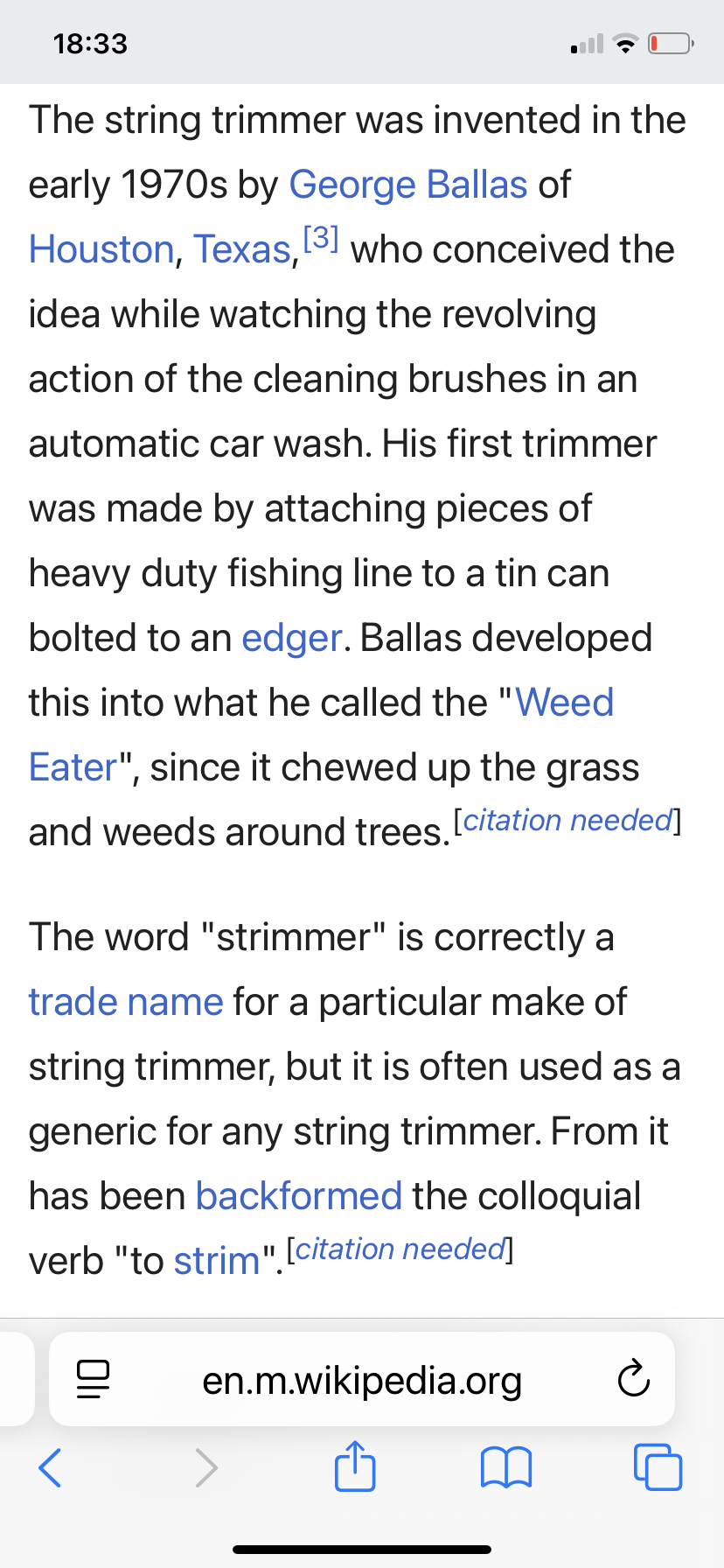Screen dimensions: 724x1568
Task: Follow the Houston link
Action: 101,249
